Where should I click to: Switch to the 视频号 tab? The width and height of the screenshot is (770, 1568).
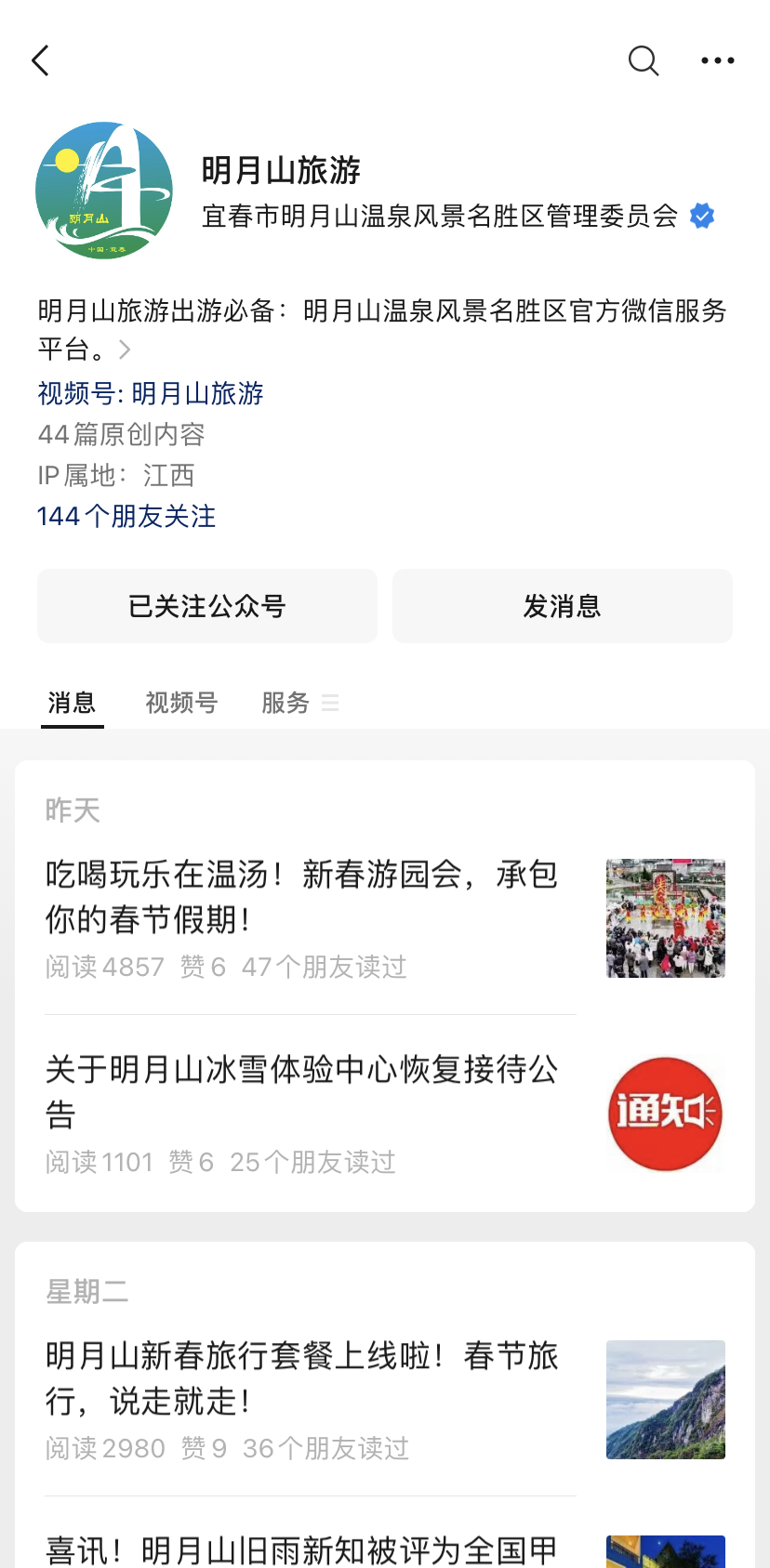click(180, 704)
